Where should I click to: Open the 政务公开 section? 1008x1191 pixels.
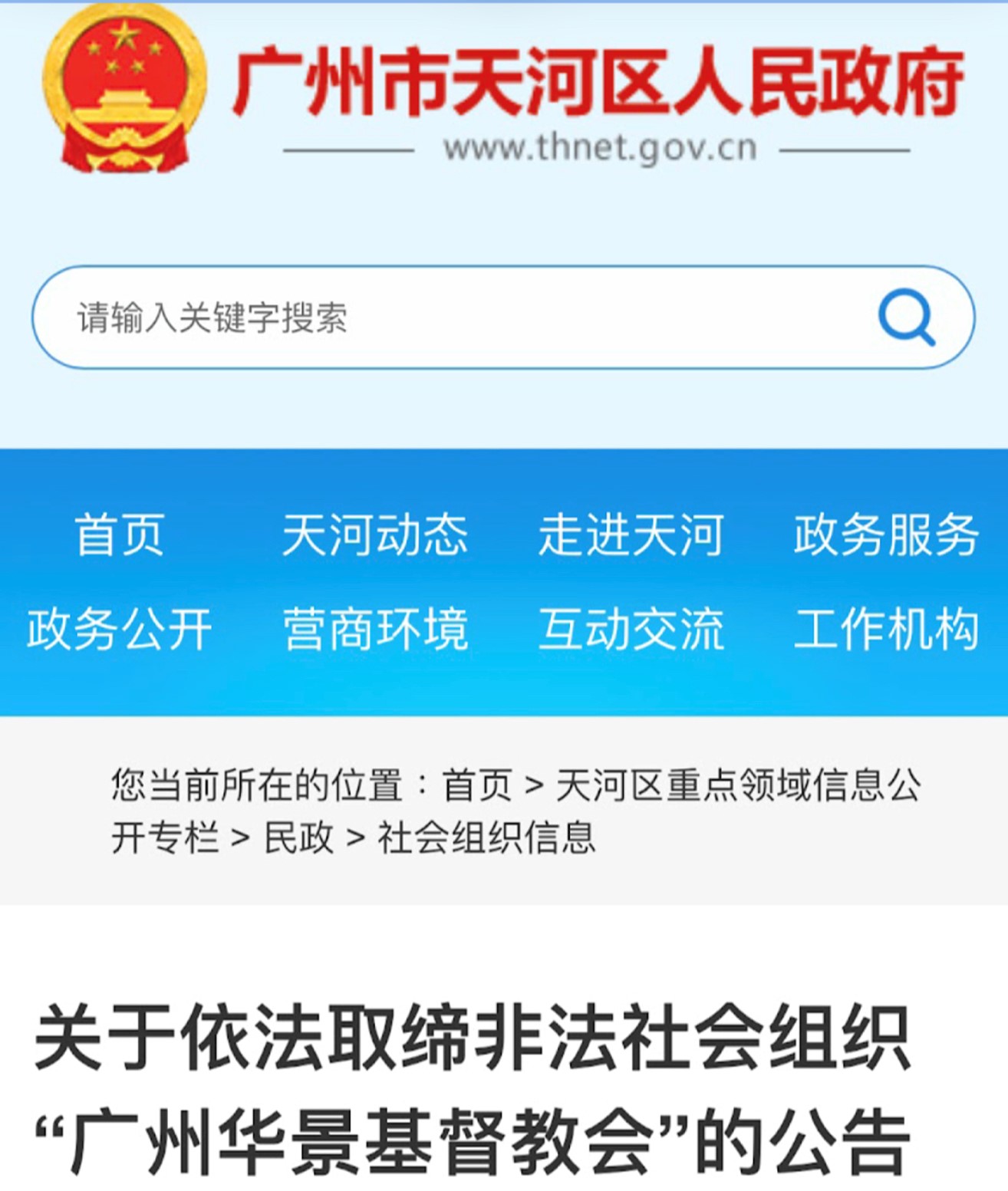[120, 630]
